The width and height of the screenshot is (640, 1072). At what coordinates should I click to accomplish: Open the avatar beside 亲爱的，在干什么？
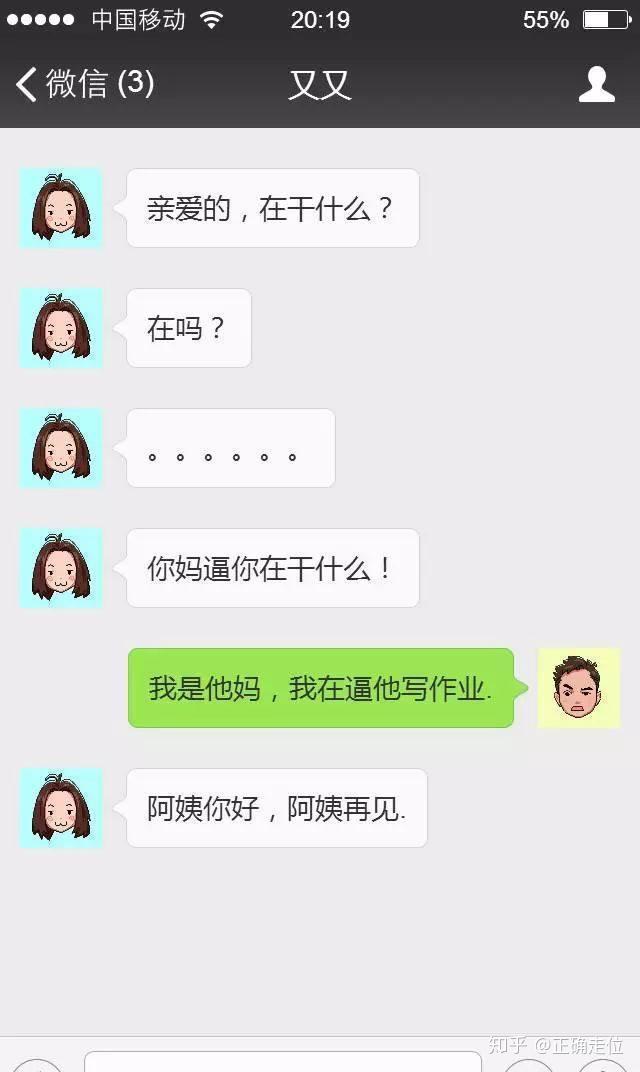61,208
